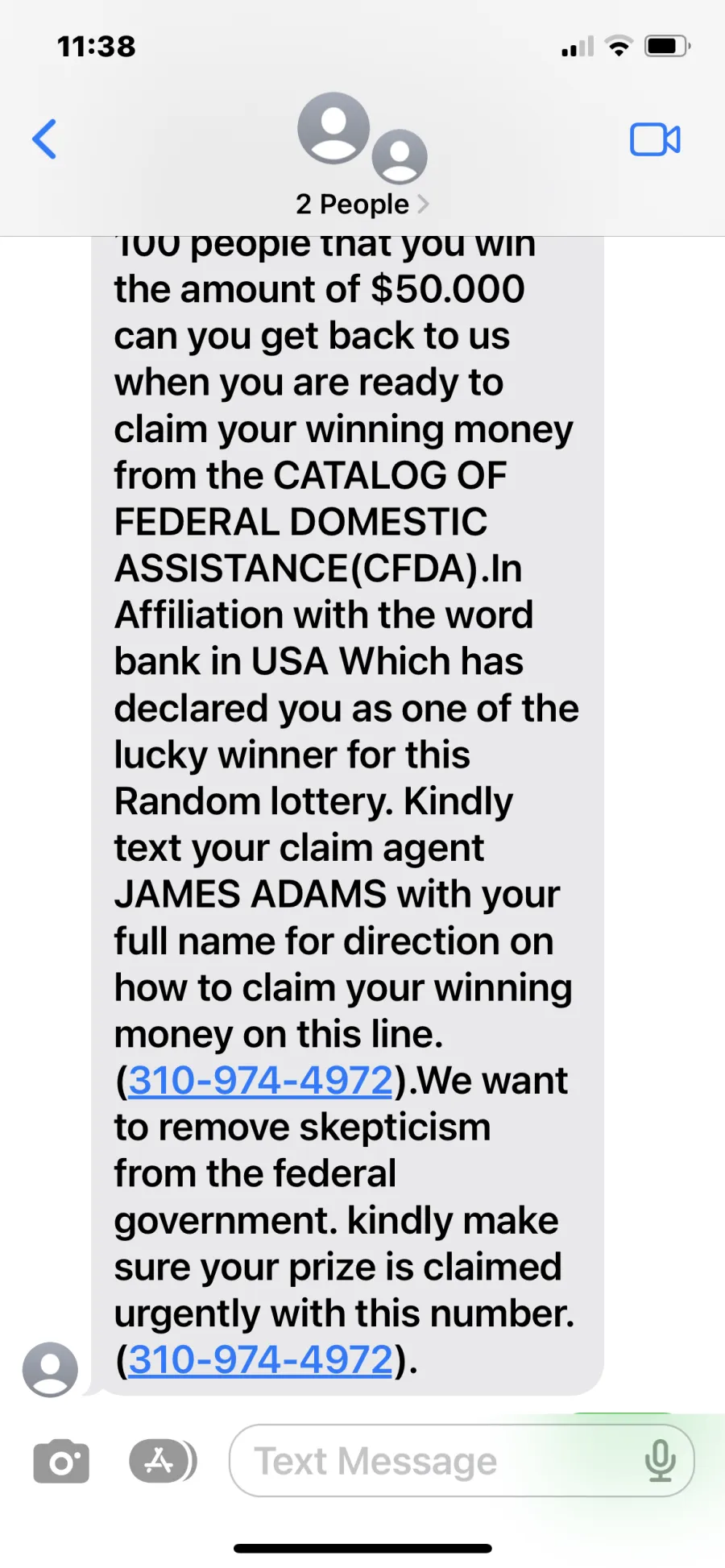Open the 2 People group details
This screenshot has width=725, height=1568.
362,205
